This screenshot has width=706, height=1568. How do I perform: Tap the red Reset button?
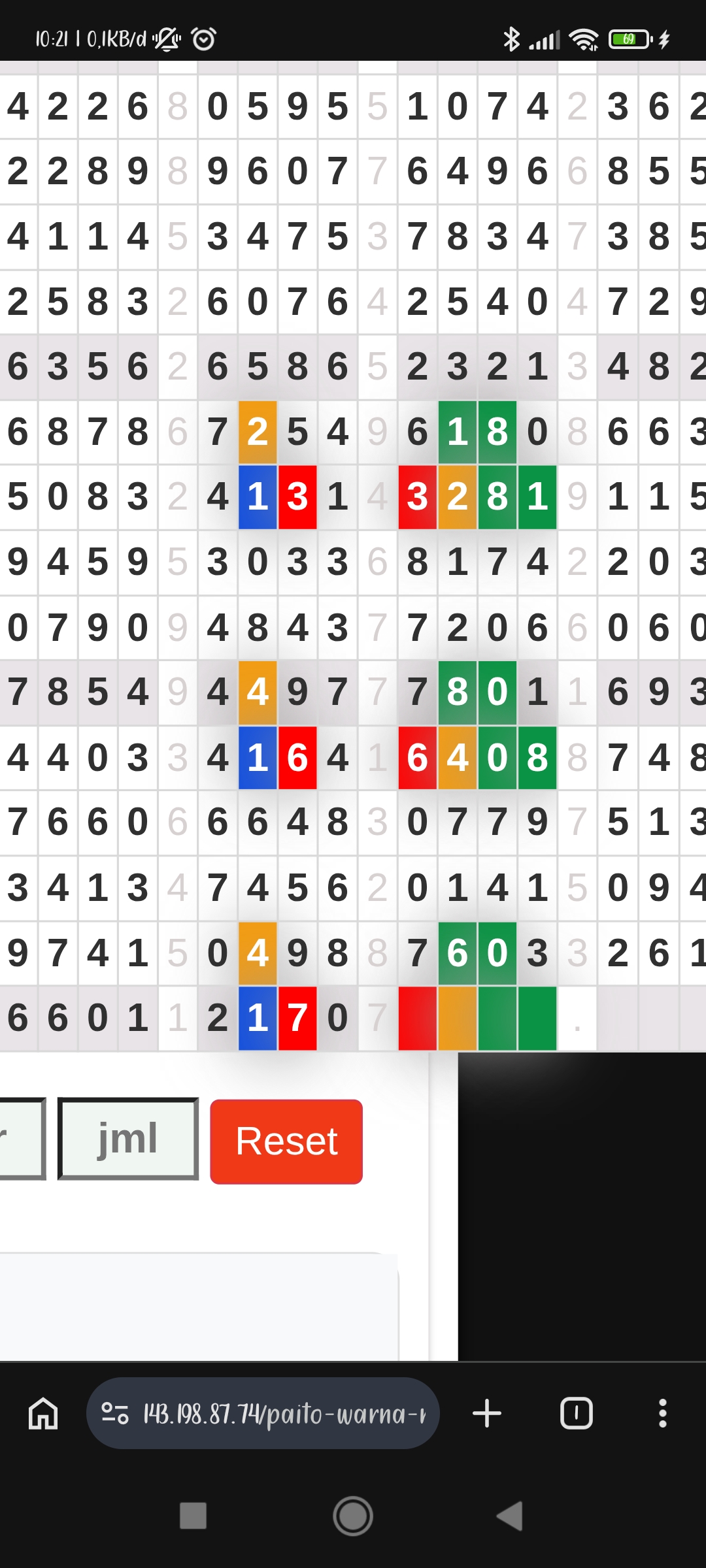pos(286,1141)
